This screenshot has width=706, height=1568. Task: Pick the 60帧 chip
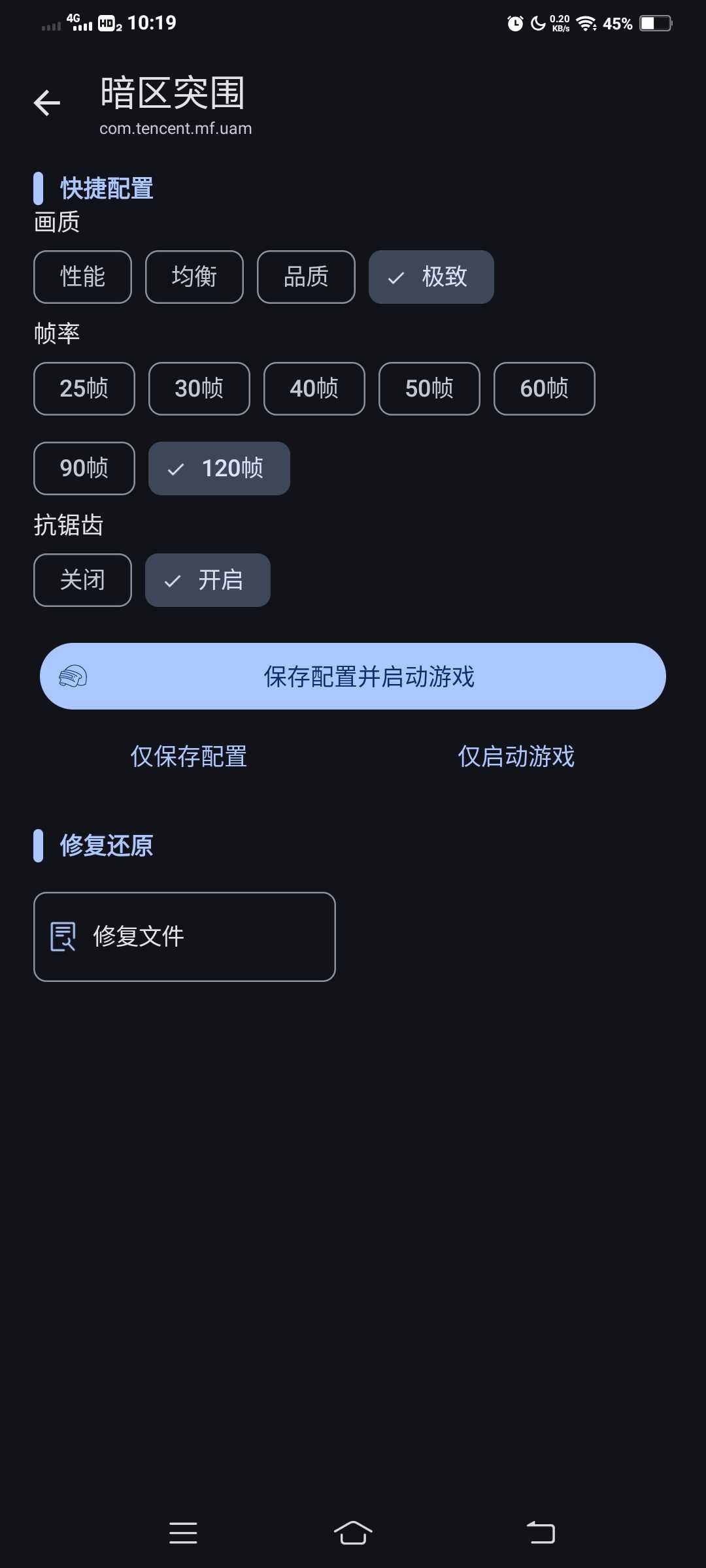[x=545, y=389]
